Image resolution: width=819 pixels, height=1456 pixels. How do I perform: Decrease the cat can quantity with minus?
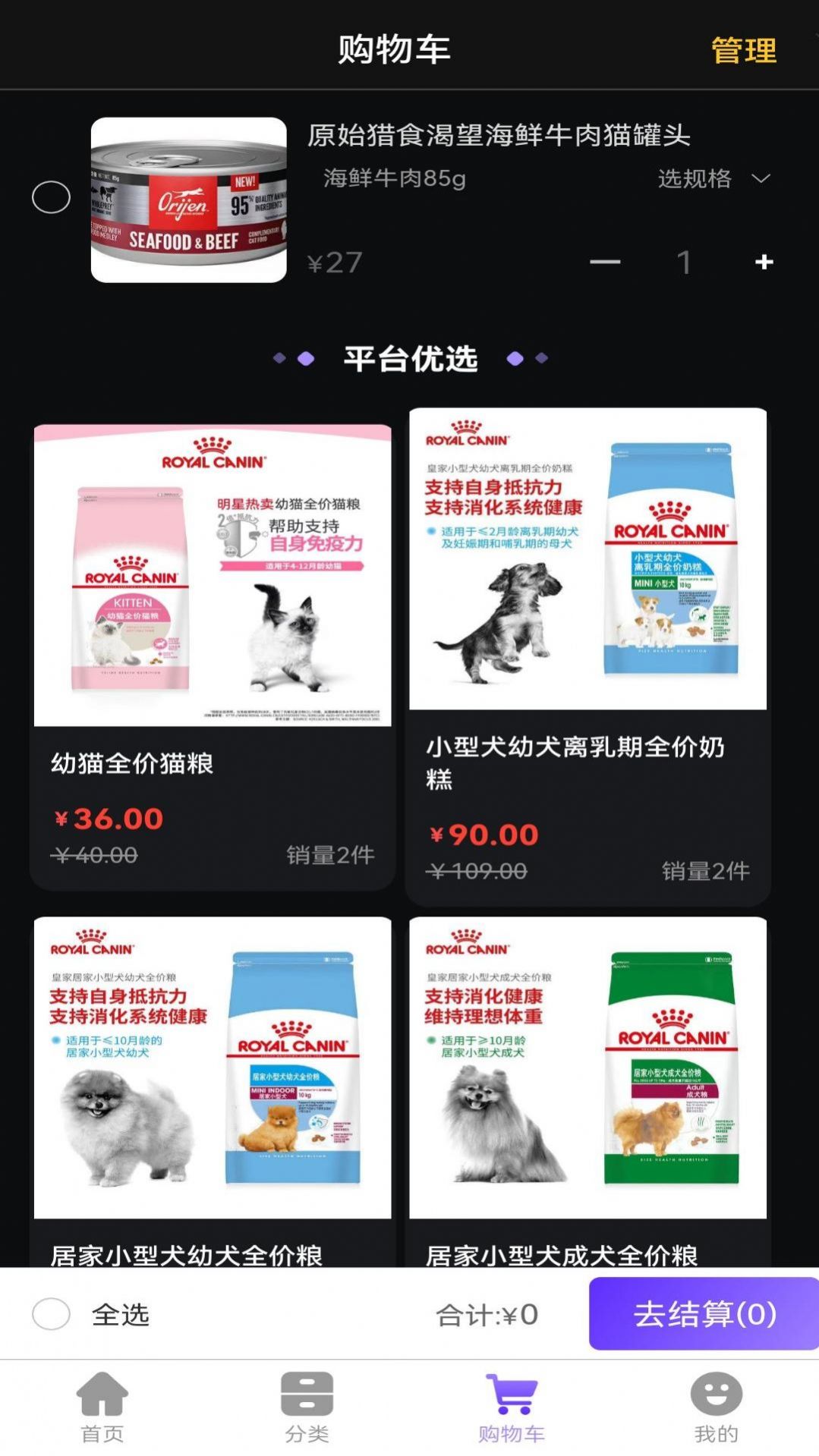pos(605,263)
